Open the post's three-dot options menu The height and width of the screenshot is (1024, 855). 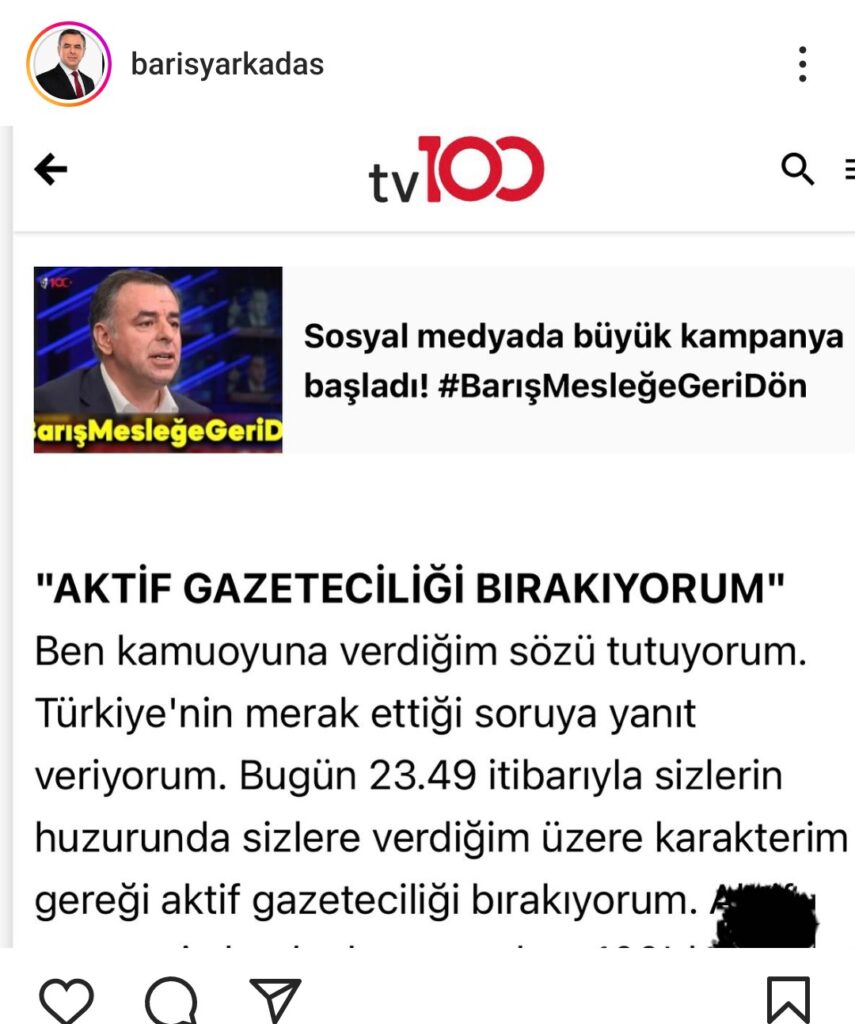(x=802, y=65)
